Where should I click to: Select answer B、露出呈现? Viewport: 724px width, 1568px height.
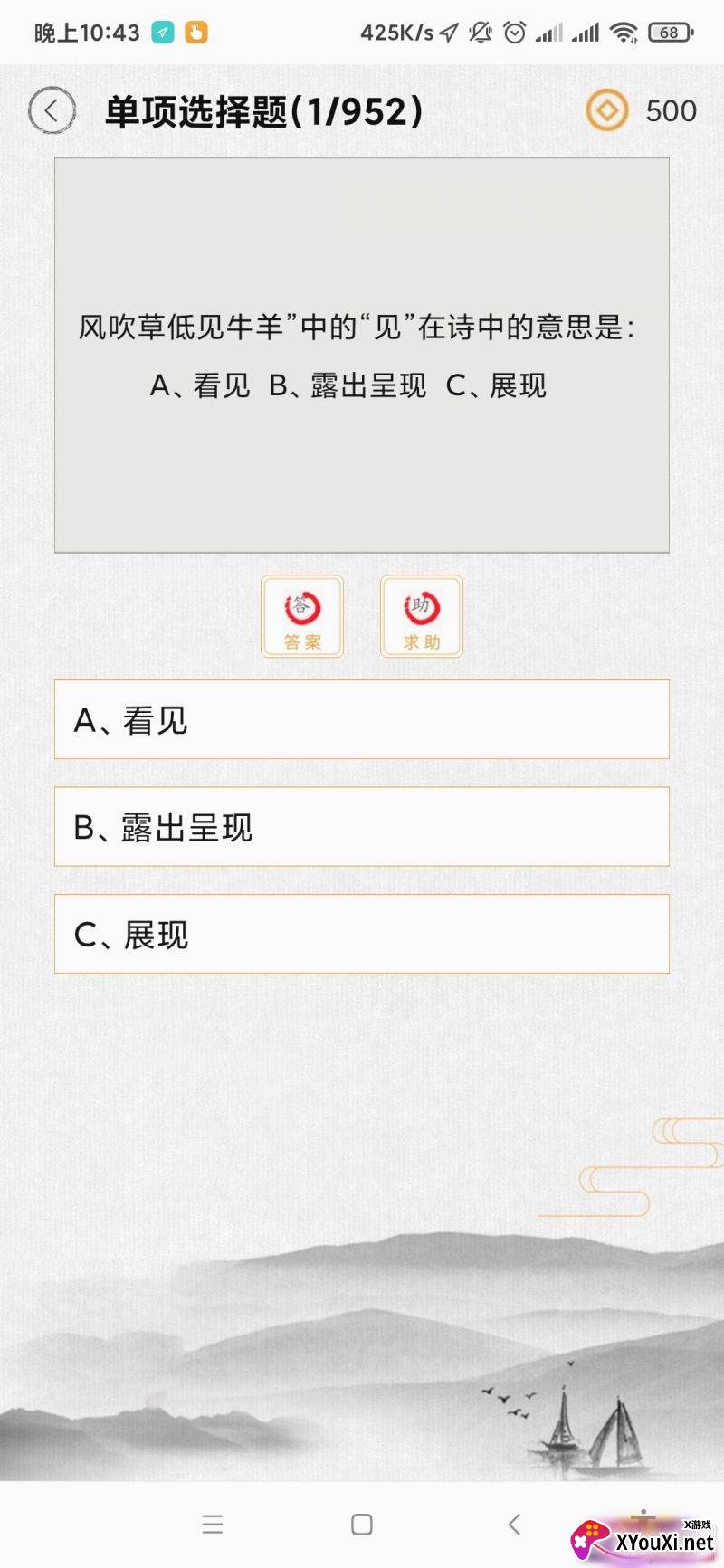coord(361,827)
